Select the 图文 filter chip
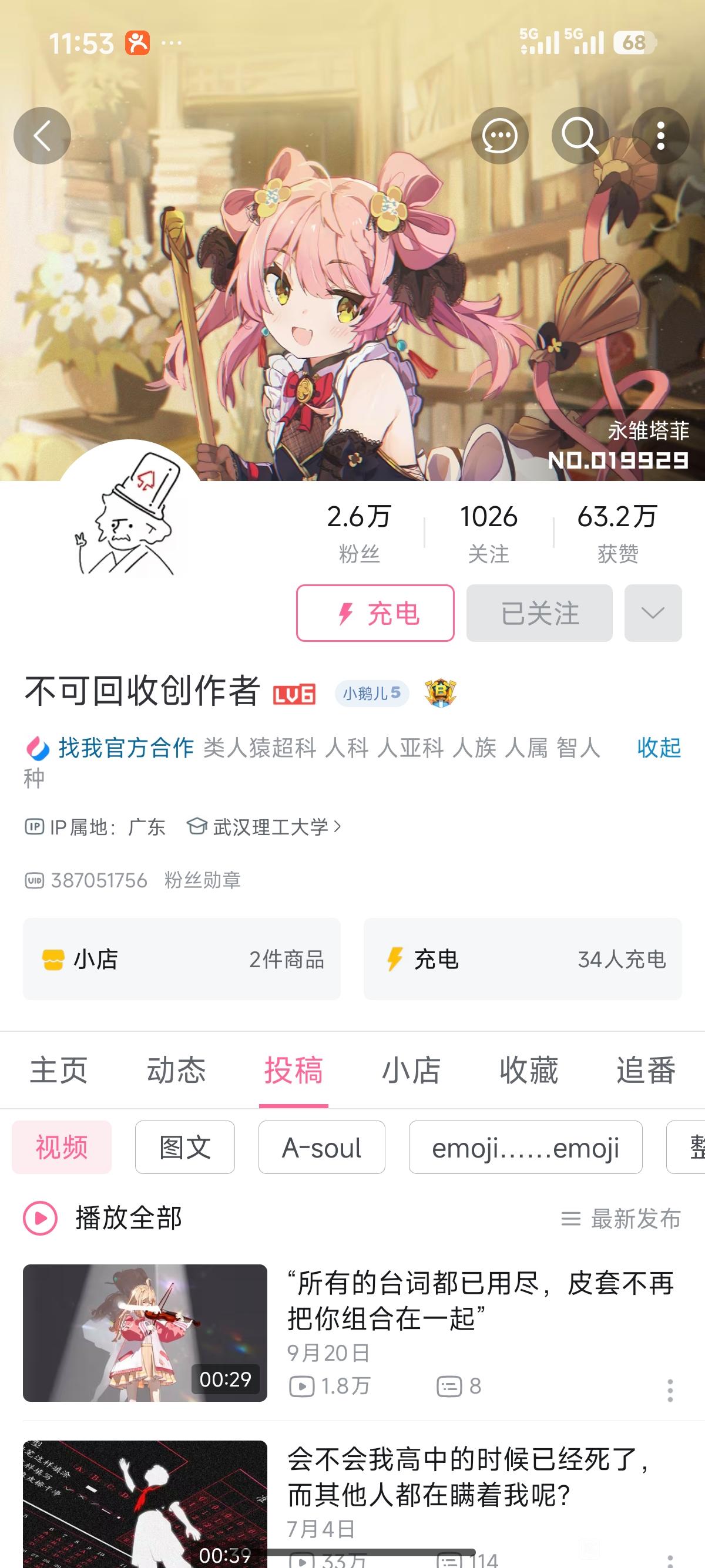Viewport: 705px width, 1568px height. (184, 1148)
